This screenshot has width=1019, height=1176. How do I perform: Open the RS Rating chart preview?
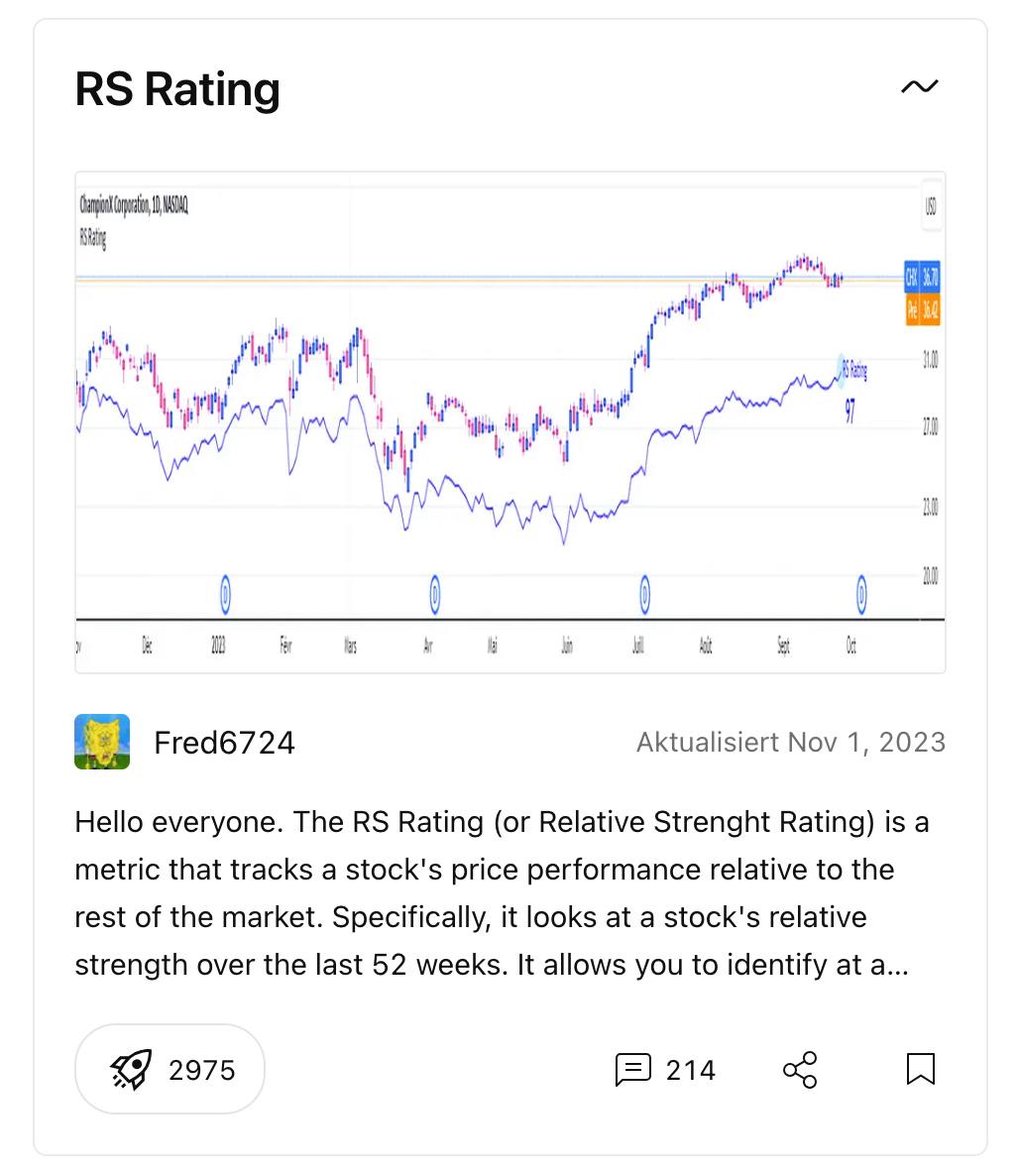509,421
